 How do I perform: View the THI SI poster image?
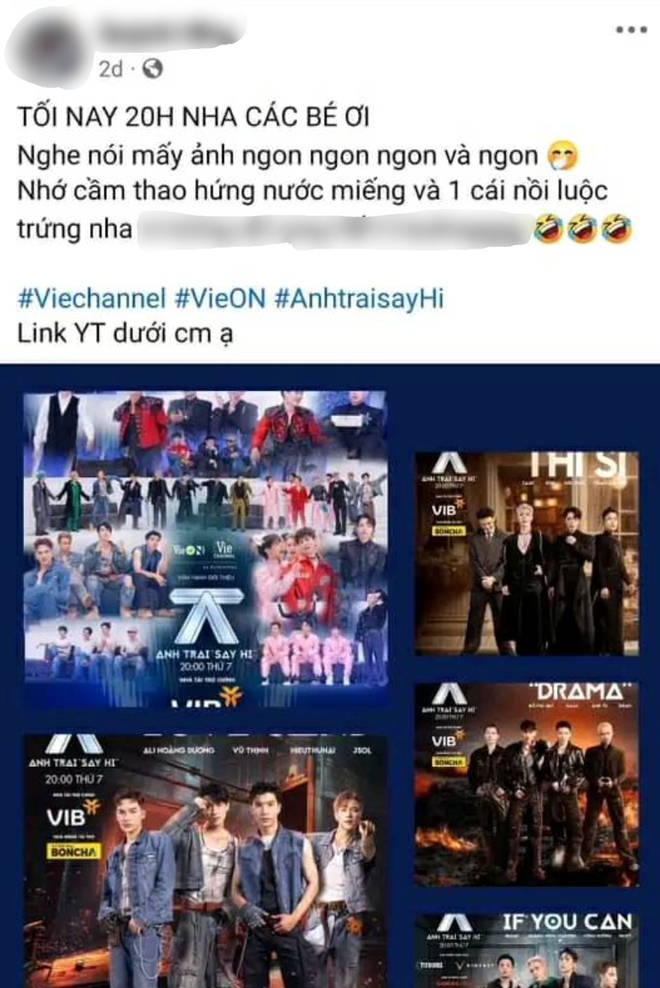click(x=527, y=553)
